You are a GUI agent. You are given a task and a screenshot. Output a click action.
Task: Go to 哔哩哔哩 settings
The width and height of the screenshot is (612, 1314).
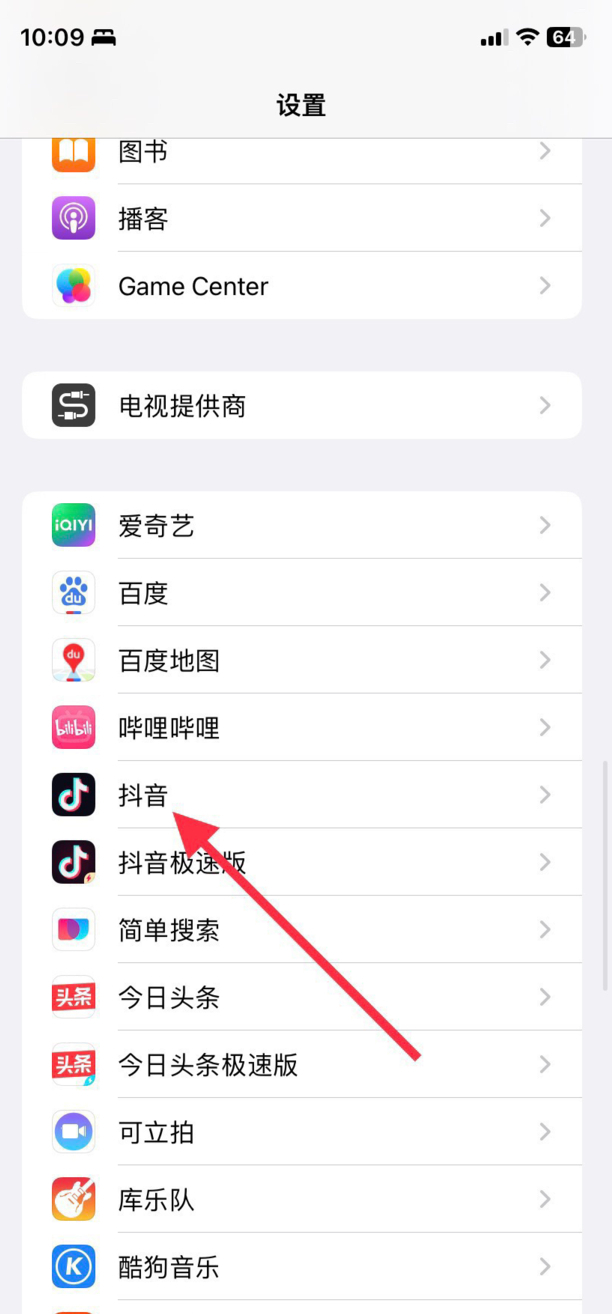coord(300,728)
